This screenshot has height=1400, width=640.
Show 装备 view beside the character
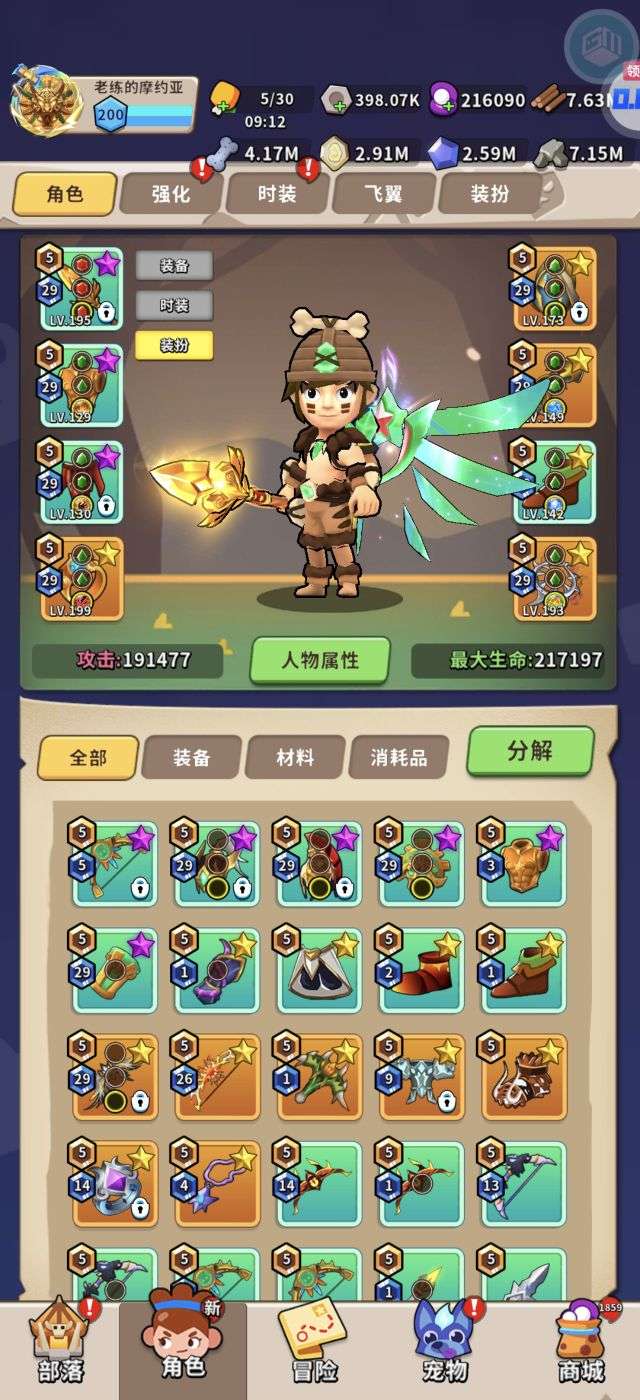click(174, 265)
